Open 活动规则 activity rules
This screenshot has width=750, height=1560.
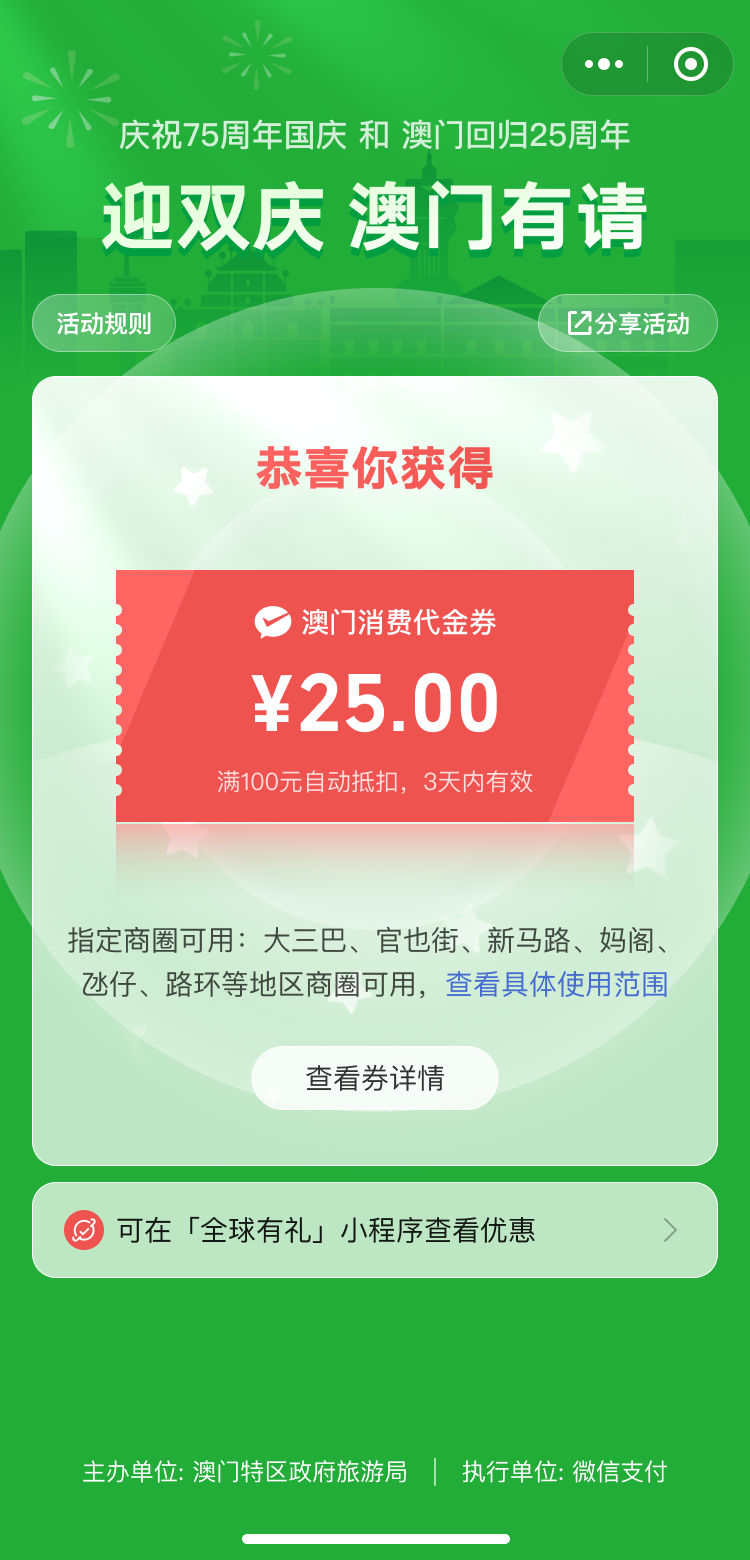[104, 323]
